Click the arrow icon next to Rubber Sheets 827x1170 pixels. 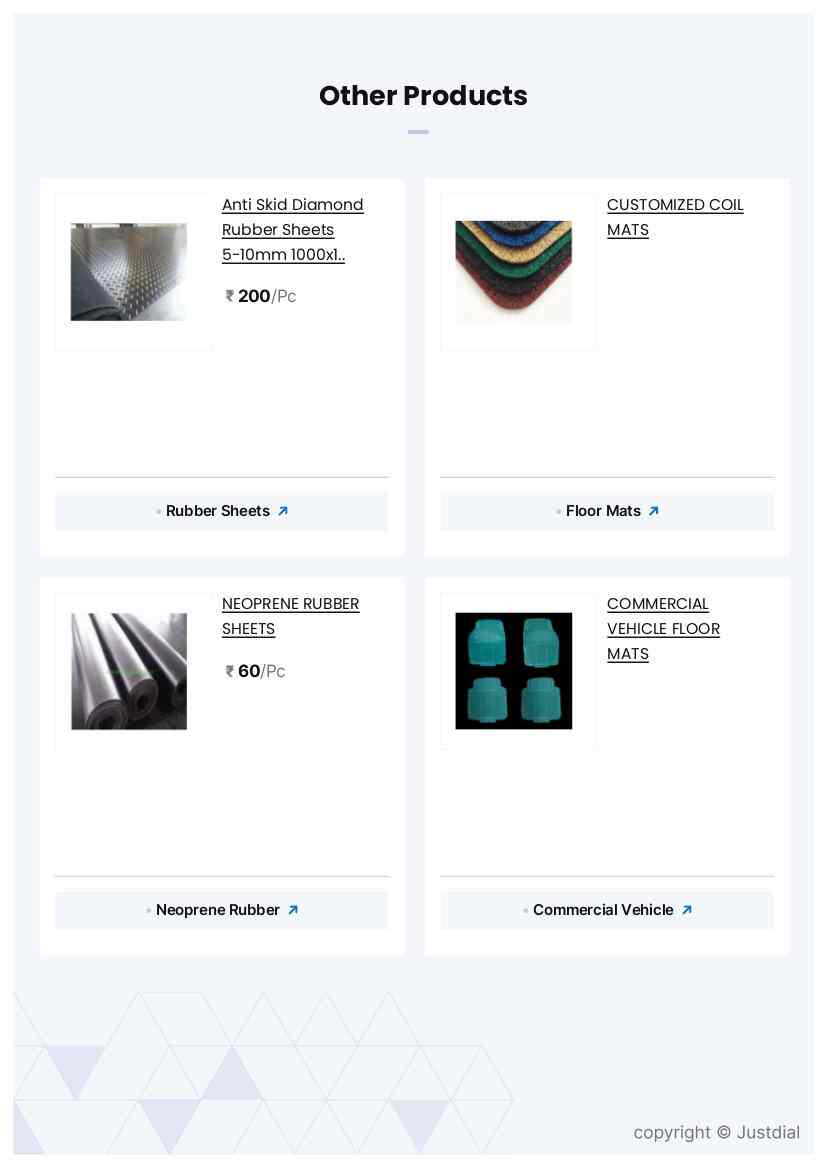point(283,511)
